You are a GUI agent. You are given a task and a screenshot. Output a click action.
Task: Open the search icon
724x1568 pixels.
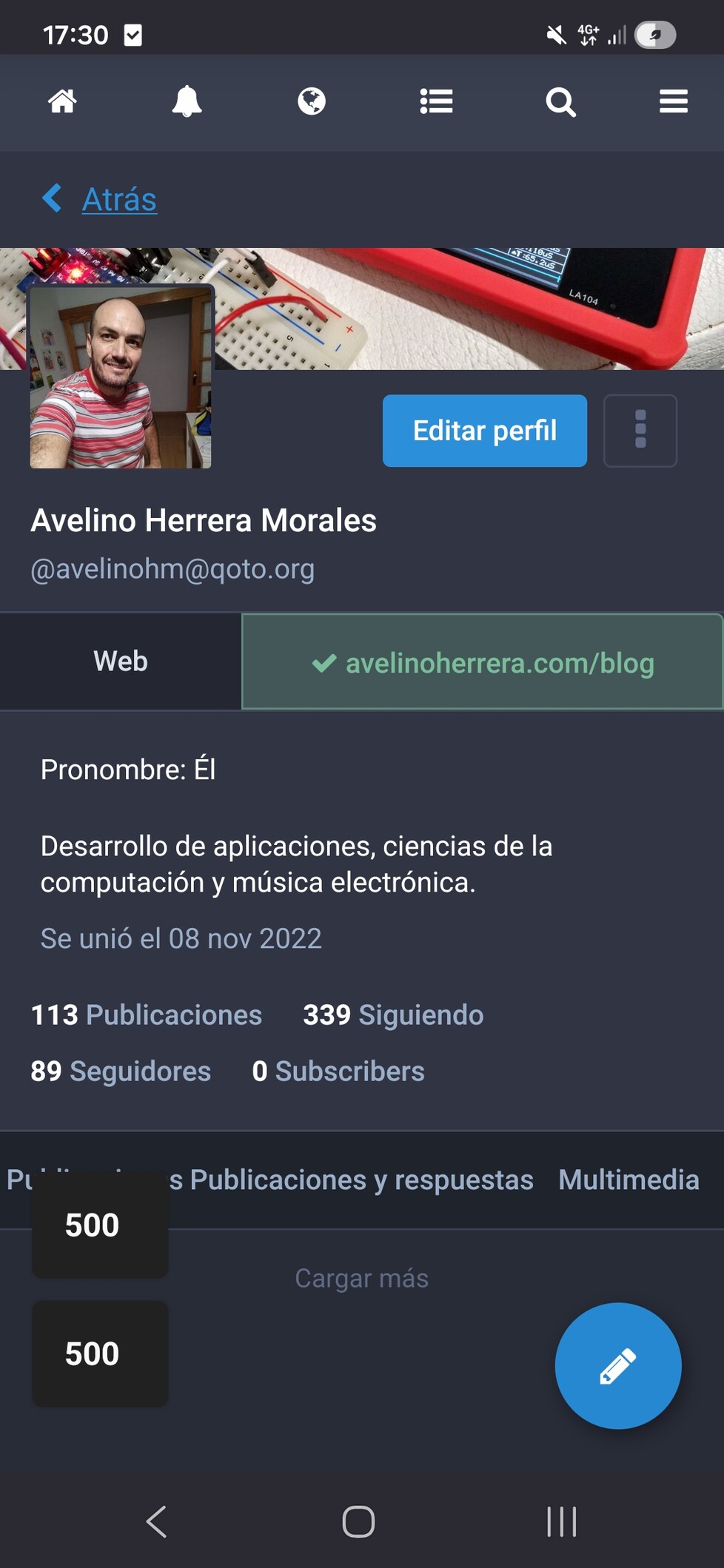(x=560, y=102)
